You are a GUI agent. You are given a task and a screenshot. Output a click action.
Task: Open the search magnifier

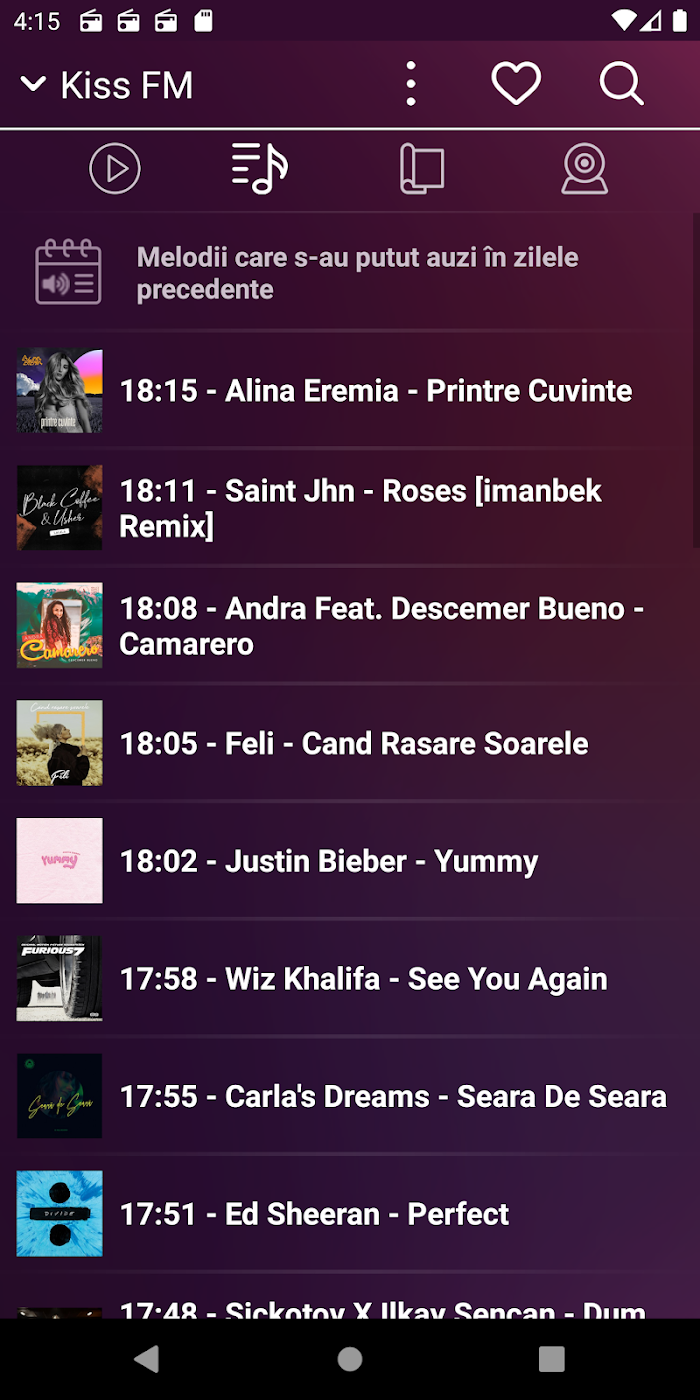pyautogui.click(x=621, y=84)
